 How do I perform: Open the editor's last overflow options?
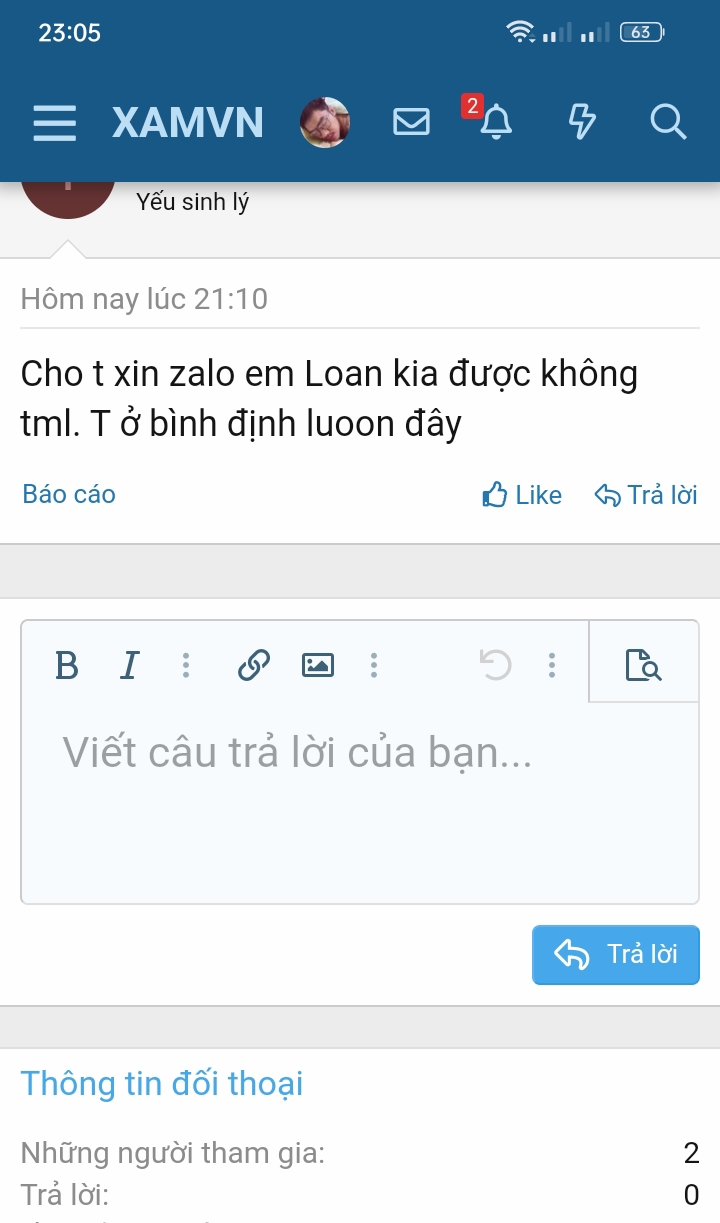point(552,665)
